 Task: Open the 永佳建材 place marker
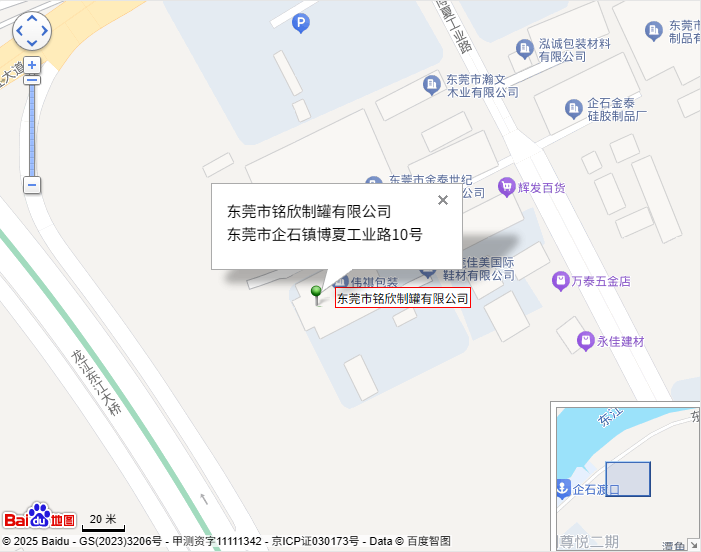pyautogui.click(x=586, y=341)
